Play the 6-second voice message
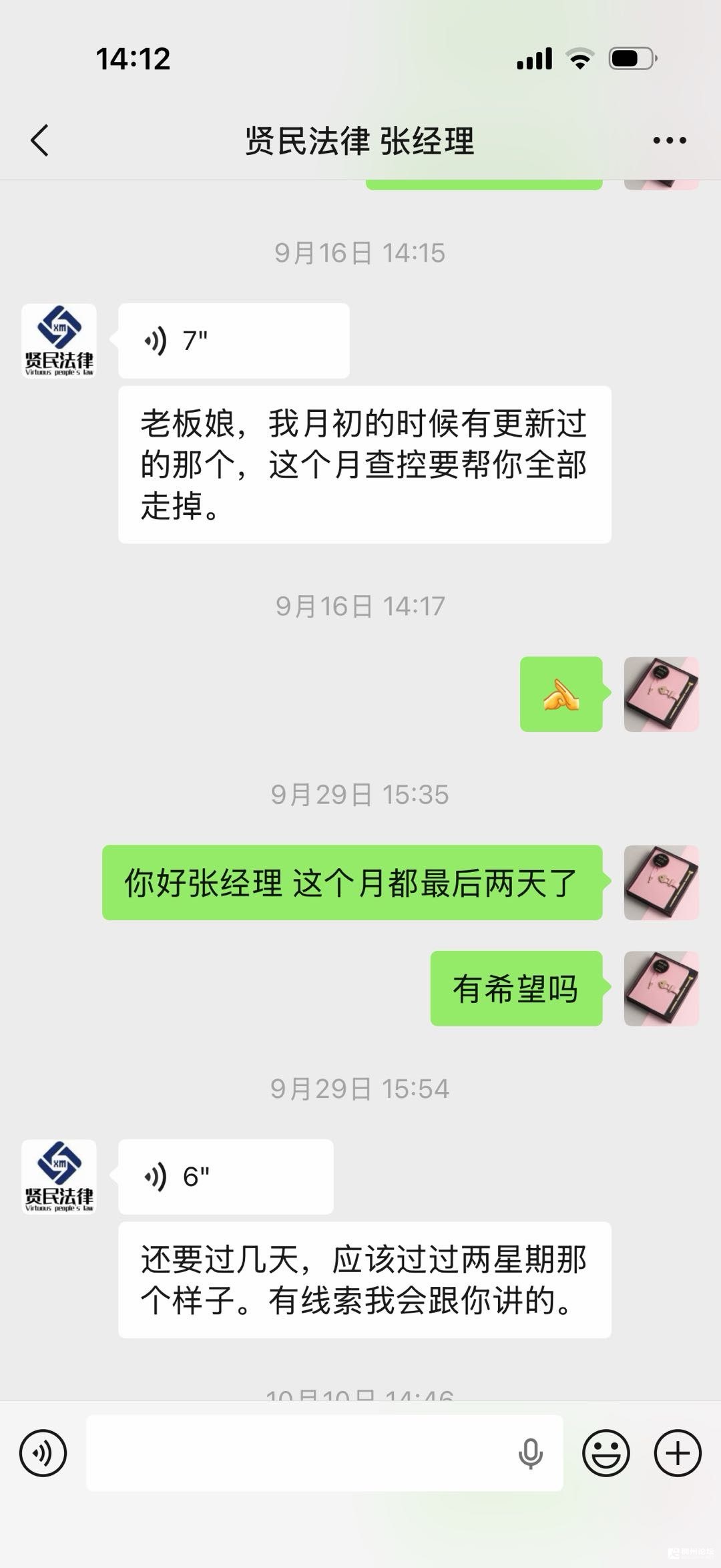Viewport: 721px width, 1568px height. click(225, 1177)
